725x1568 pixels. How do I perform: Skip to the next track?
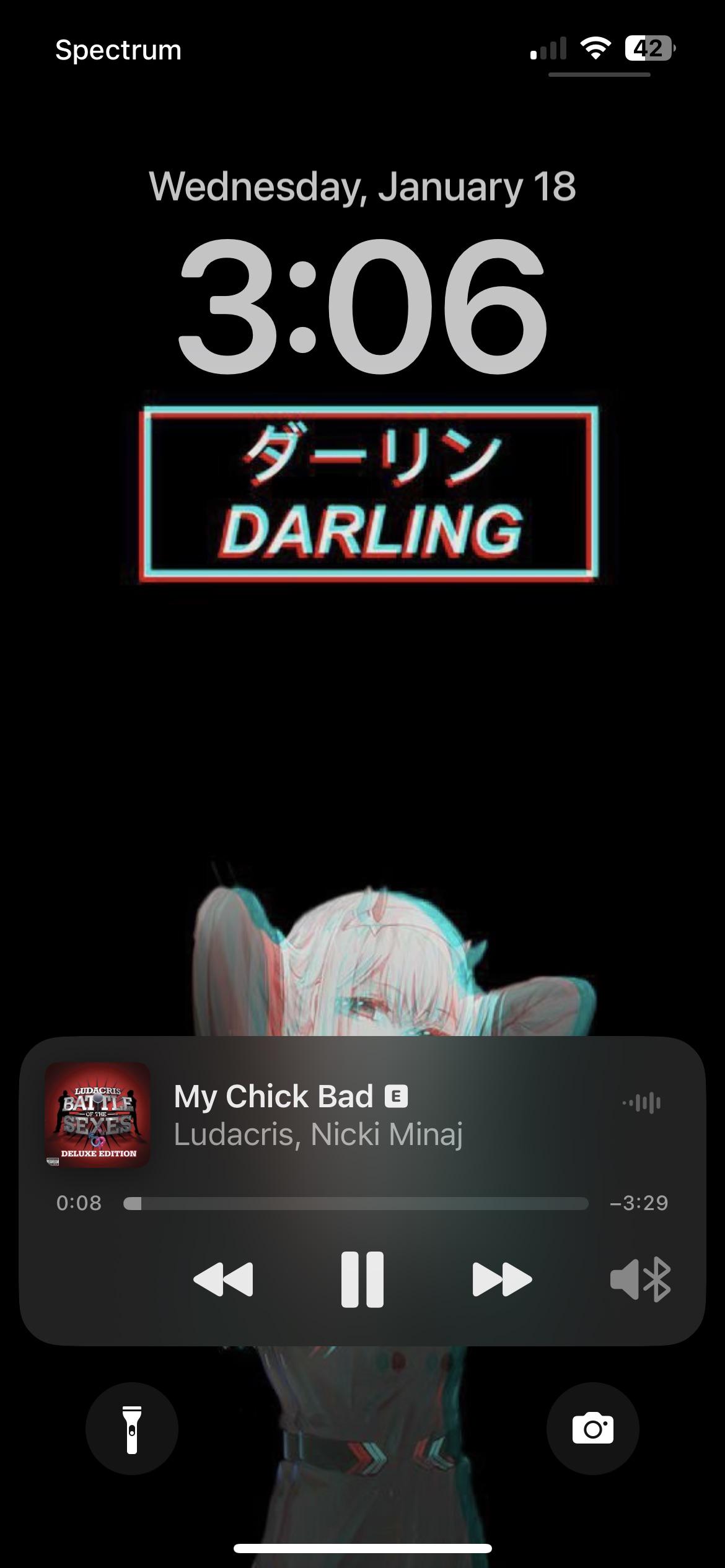click(x=501, y=1279)
